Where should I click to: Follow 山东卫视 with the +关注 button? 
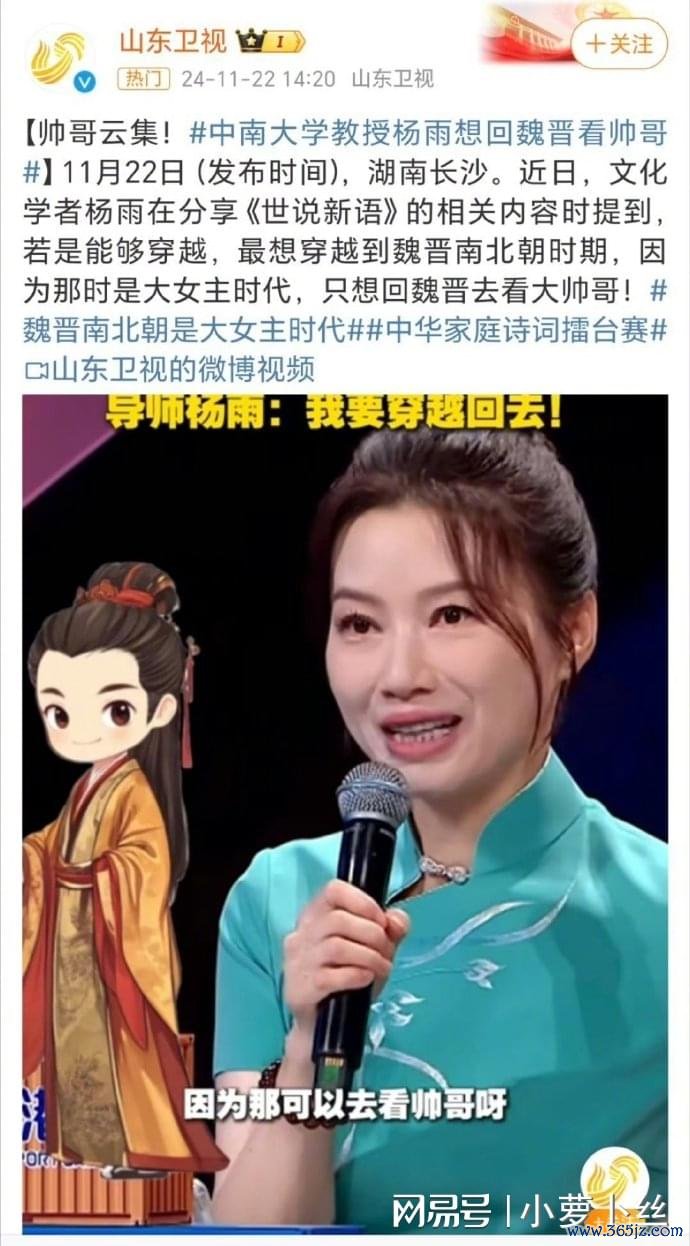[619, 44]
